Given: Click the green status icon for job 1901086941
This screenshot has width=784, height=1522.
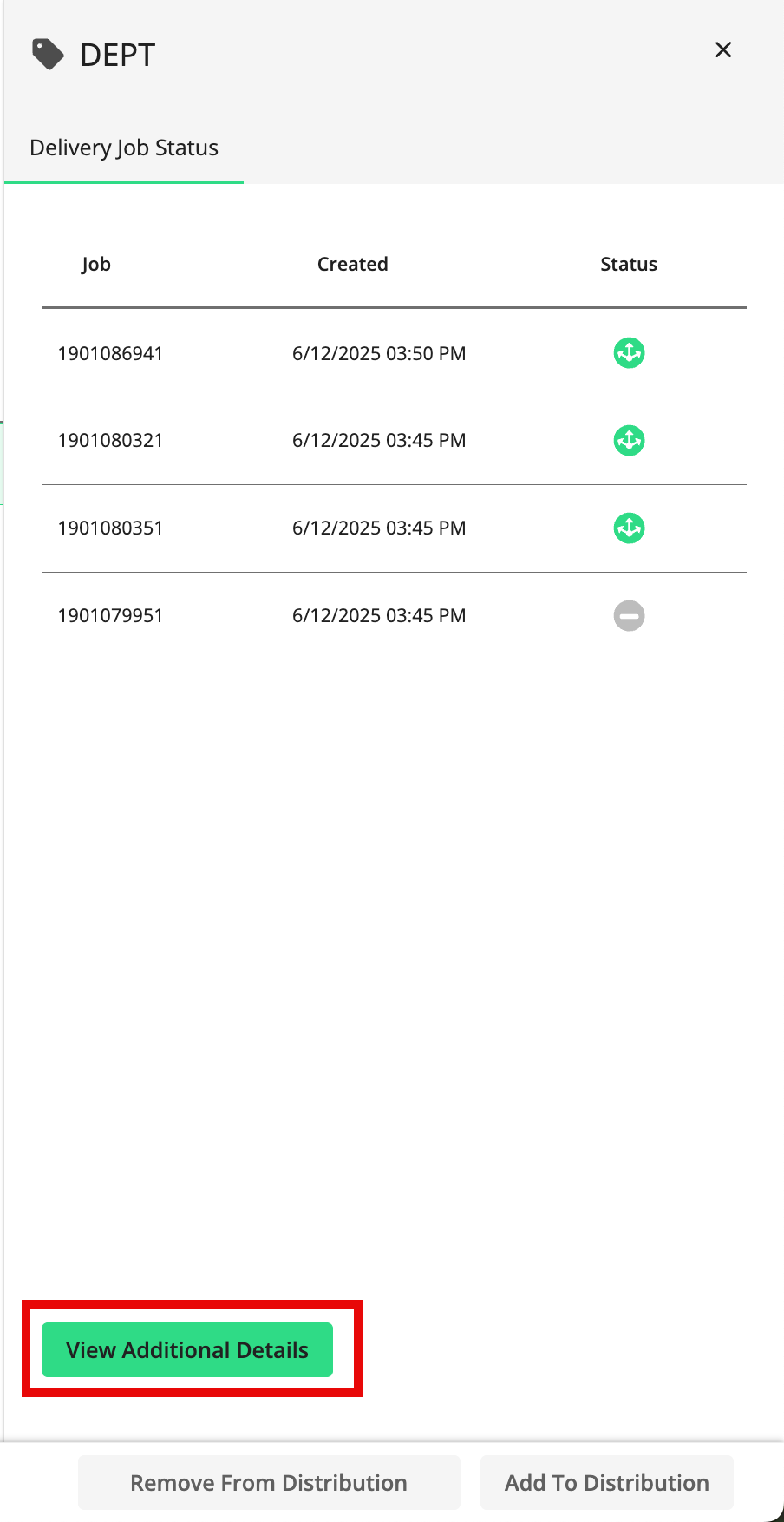Looking at the screenshot, I should click(x=629, y=353).
